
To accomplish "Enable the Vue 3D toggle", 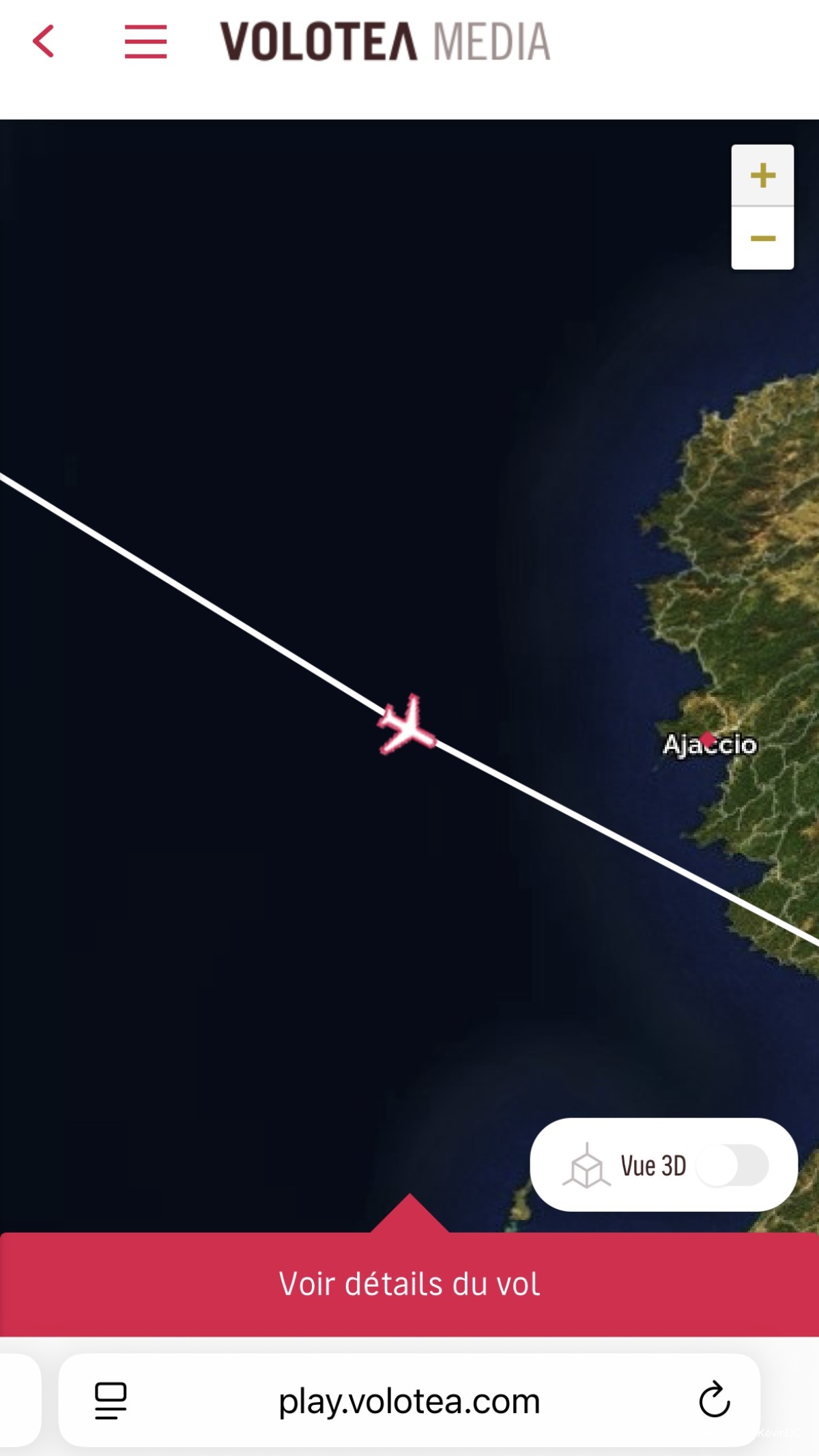I will (x=733, y=1165).
